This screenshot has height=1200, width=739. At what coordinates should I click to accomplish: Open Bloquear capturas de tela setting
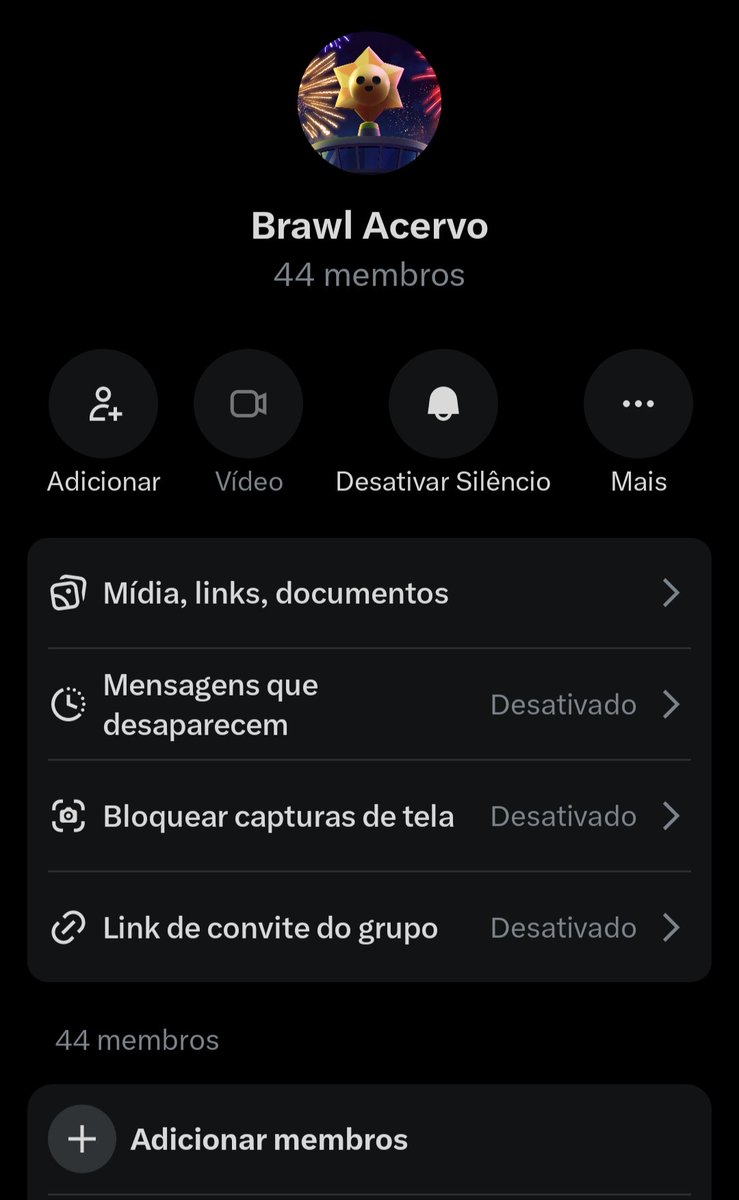tap(369, 816)
